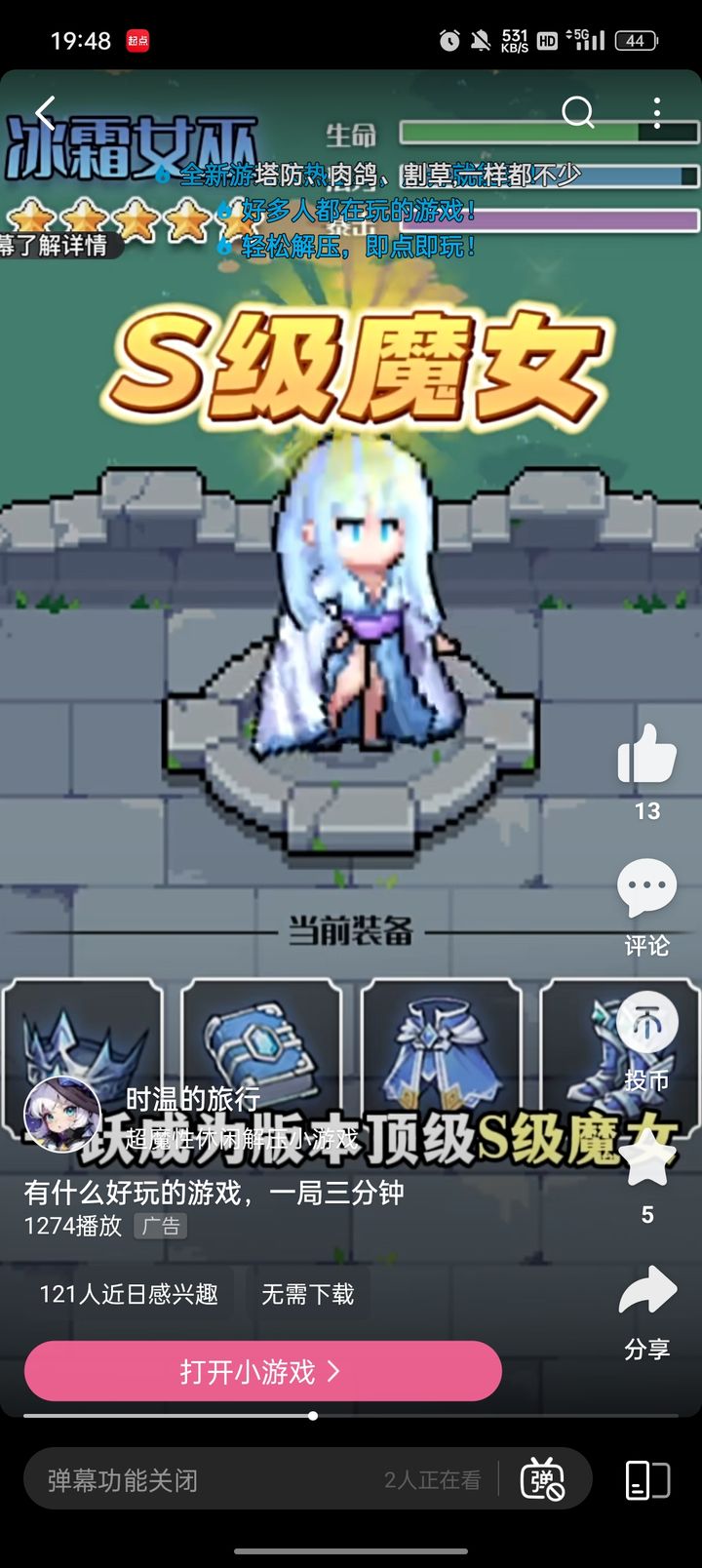702x1568 pixels.
Task: Open the search function
Action: point(579,113)
